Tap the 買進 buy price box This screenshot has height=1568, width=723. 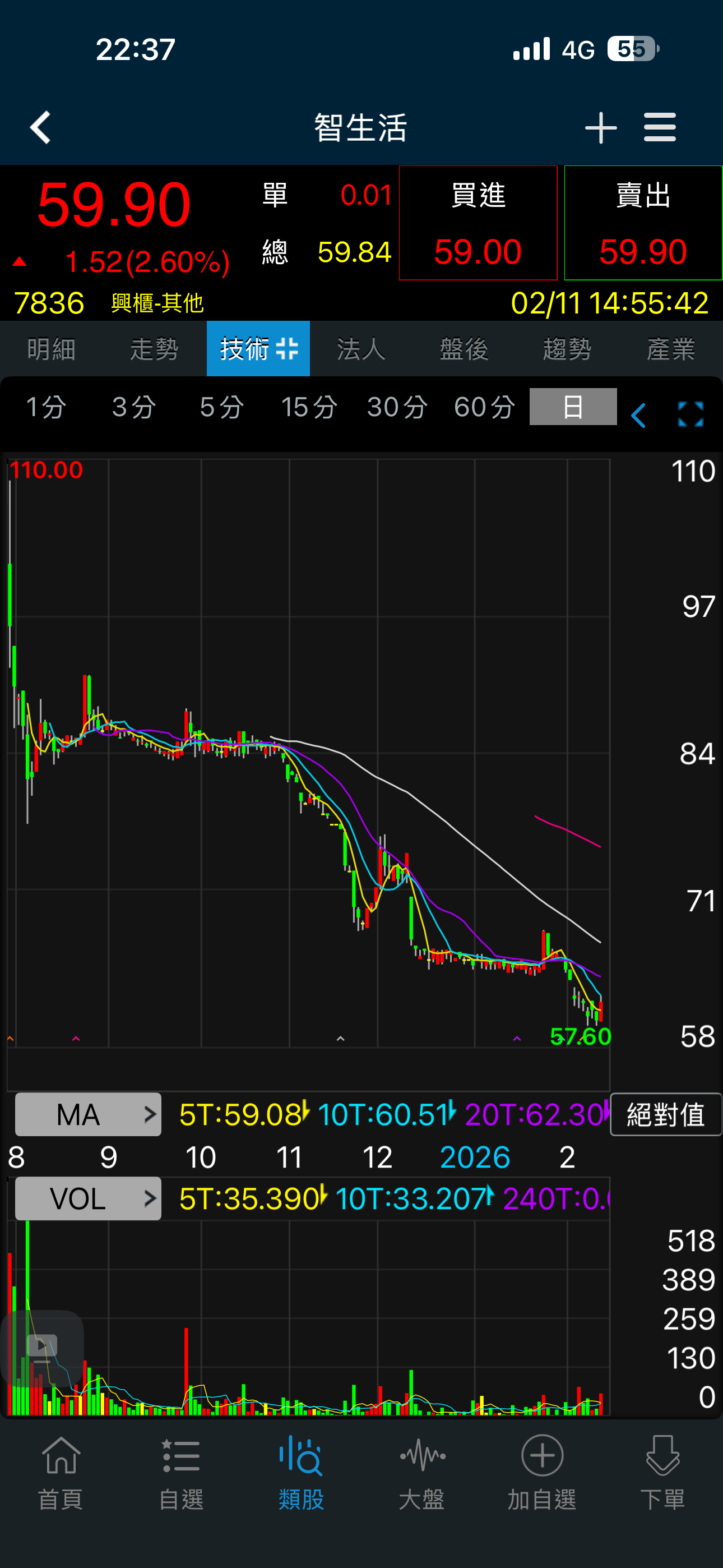click(478, 223)
